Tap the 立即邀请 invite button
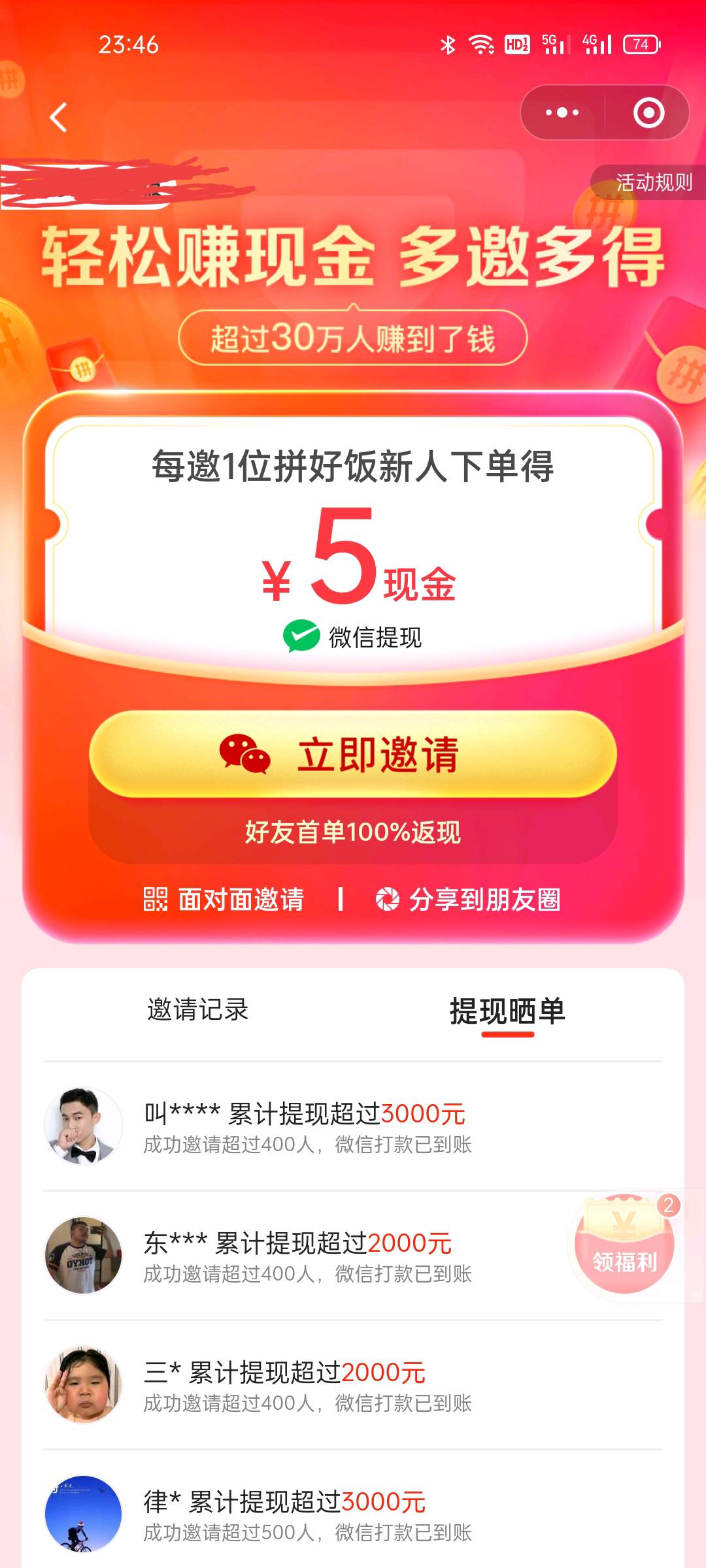The width and height of the screenshot is (706, 1568). 353,754
